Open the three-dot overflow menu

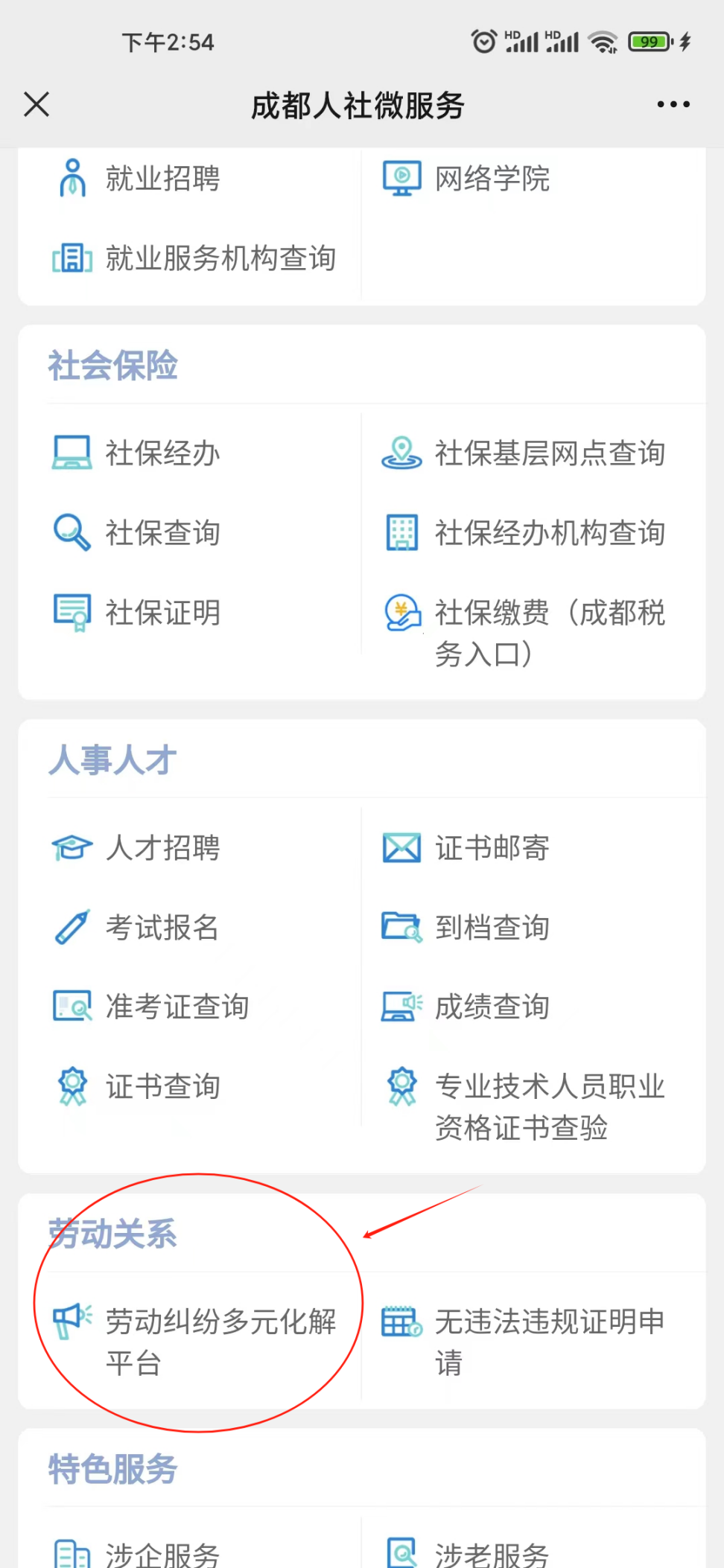(x=673, y=104)
